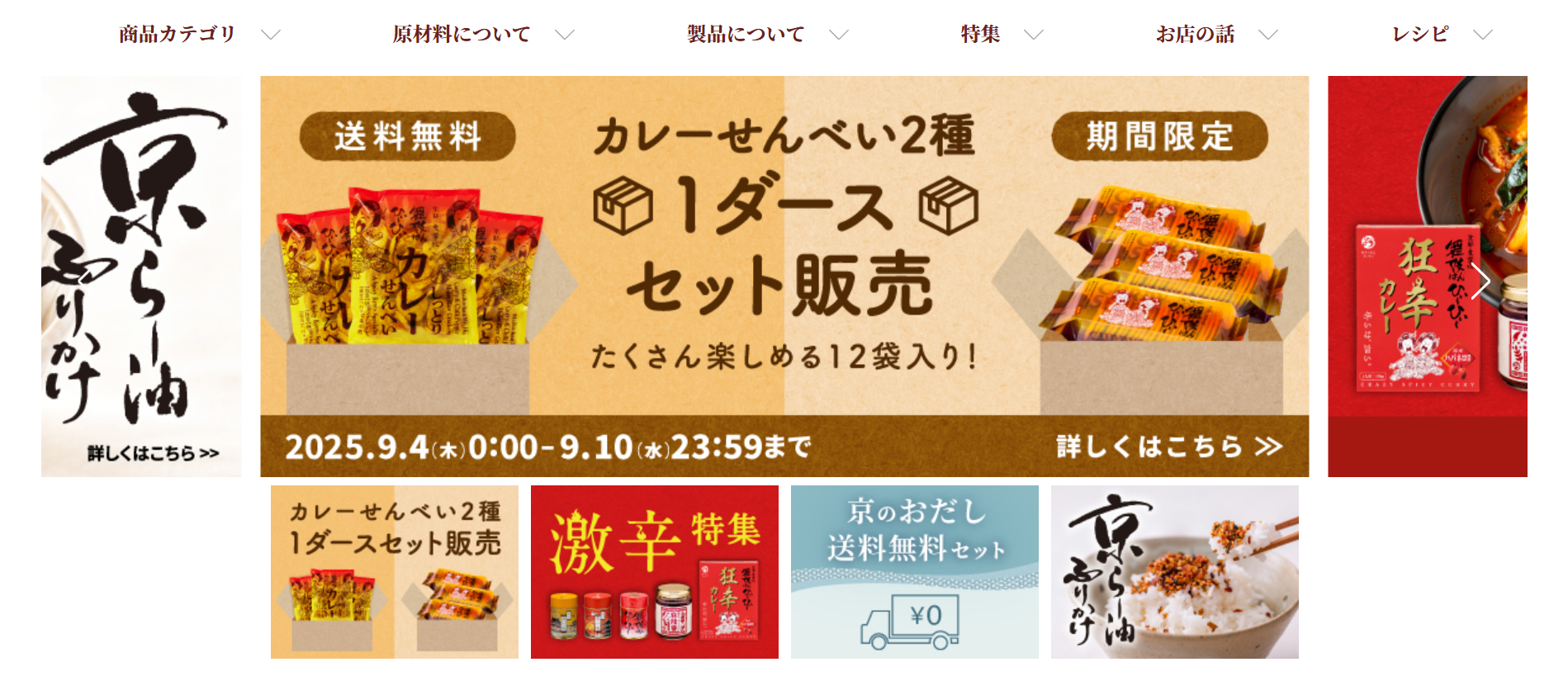Select the カレーせんべい2種 1ダースセット販売 thumbnail

point(394,571)
